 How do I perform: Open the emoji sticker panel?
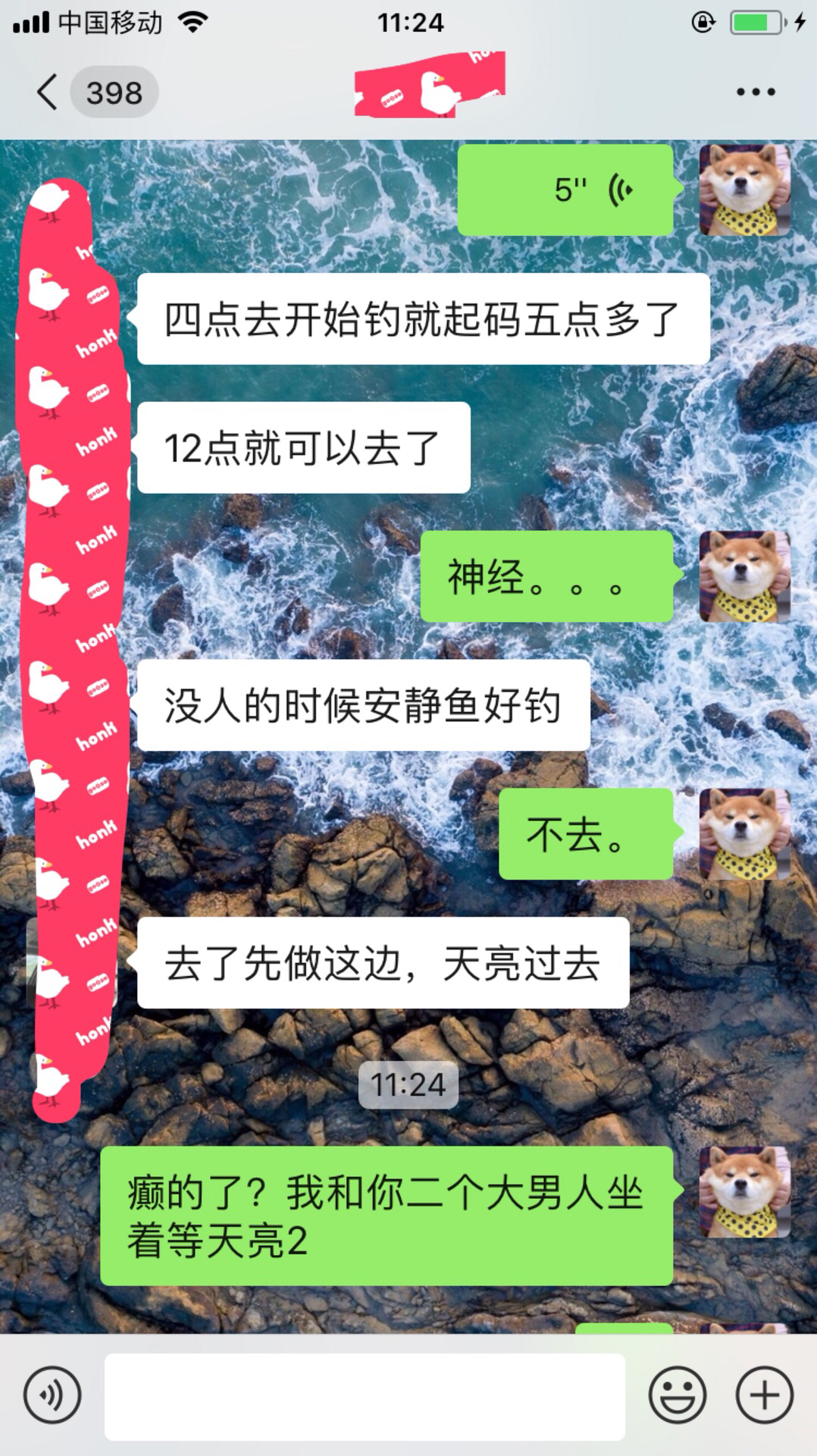[x=677, y=1395]
